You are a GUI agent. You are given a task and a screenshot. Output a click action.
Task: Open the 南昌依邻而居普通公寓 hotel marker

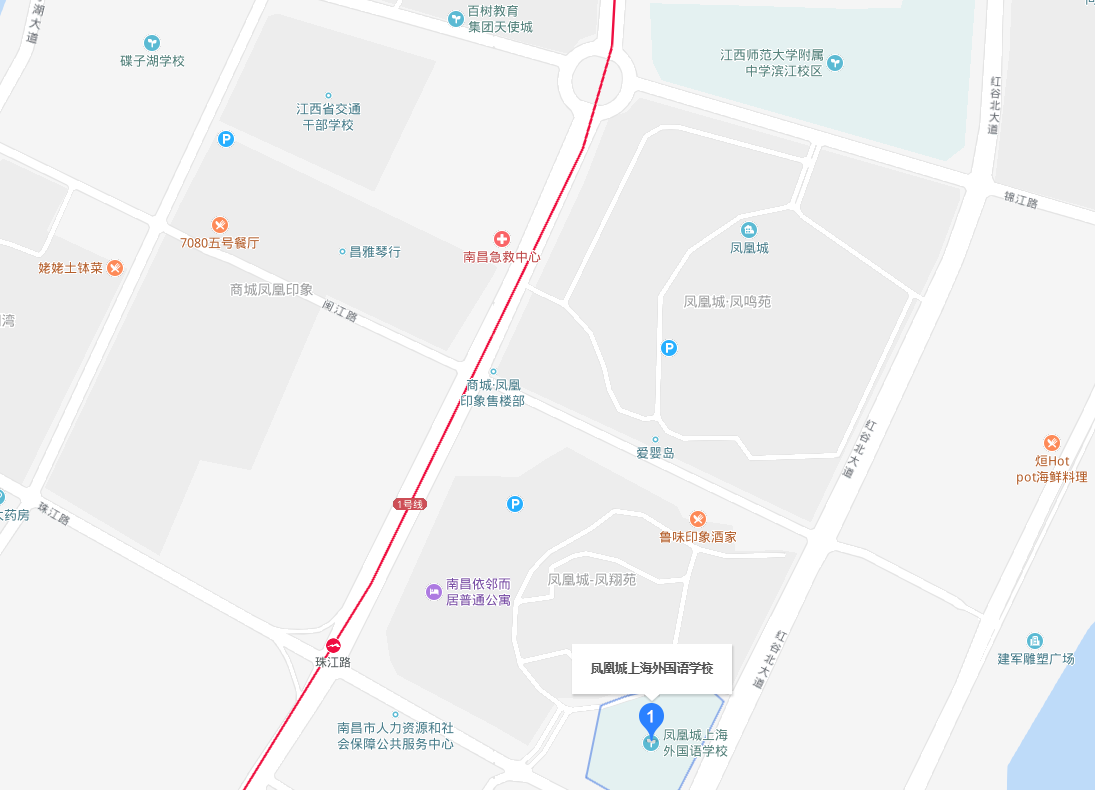(x=434, y=592)
